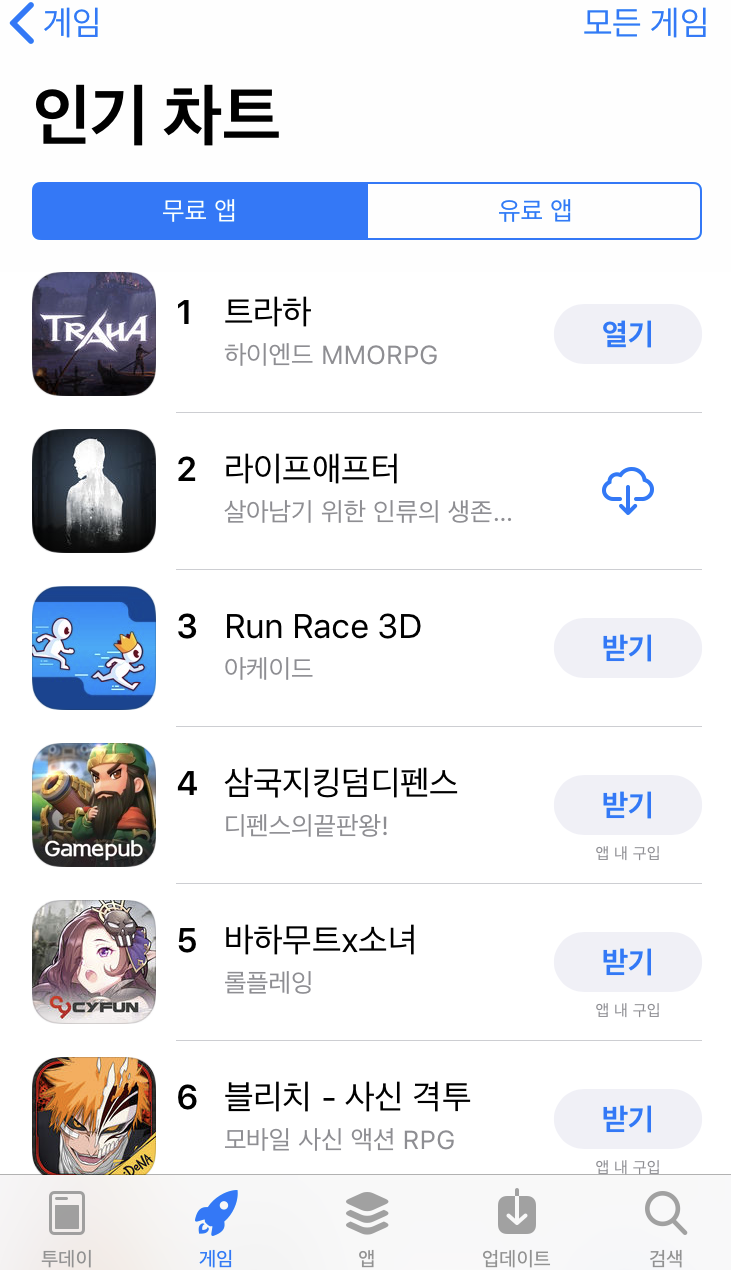This screenshot has width=731, height=1270.
Task: Tap 받기 to get Run Race 3D
Action: [627, 648]
